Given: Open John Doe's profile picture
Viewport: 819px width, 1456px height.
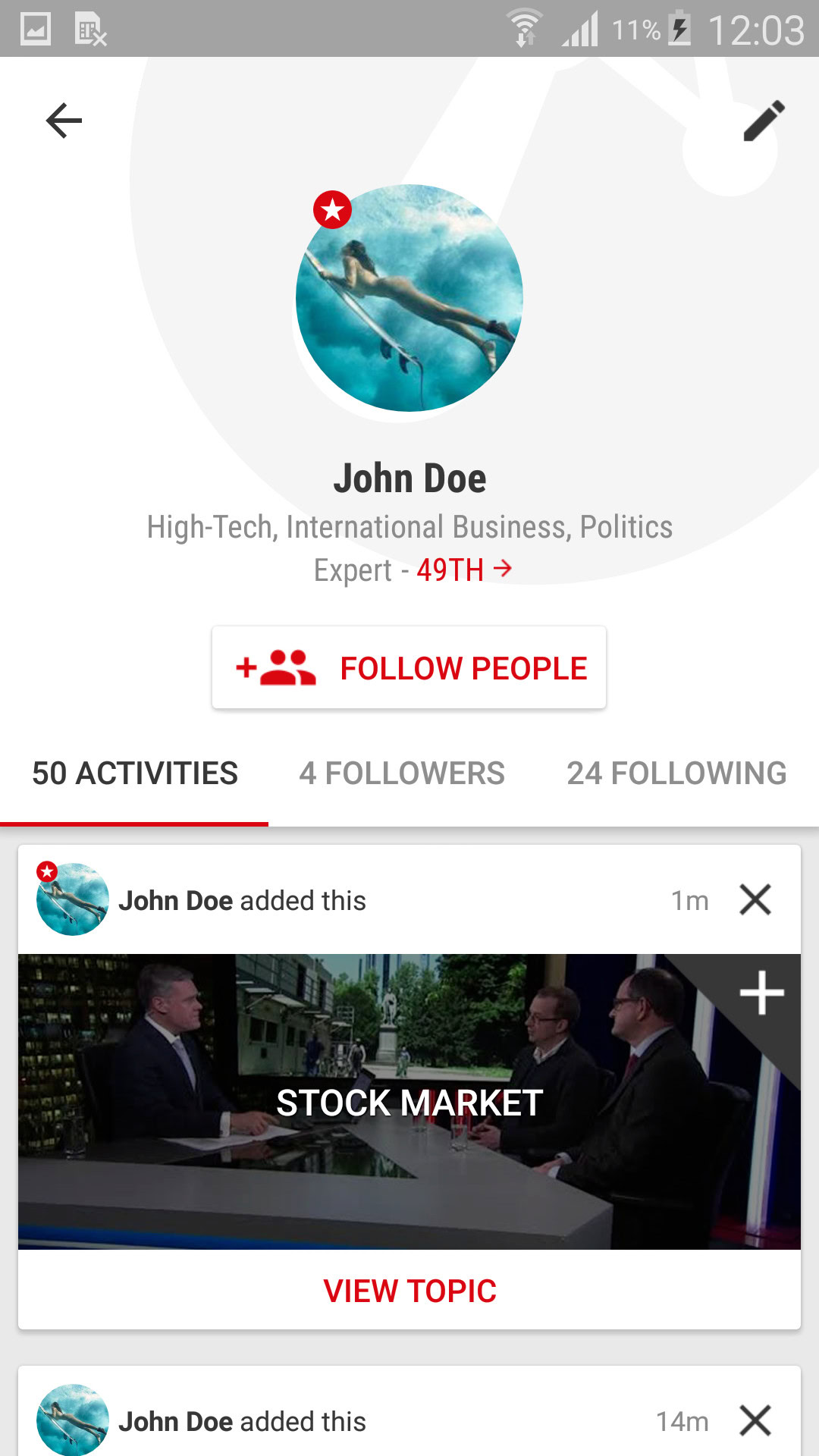Looking at the screenshot, I should point(409,298).
